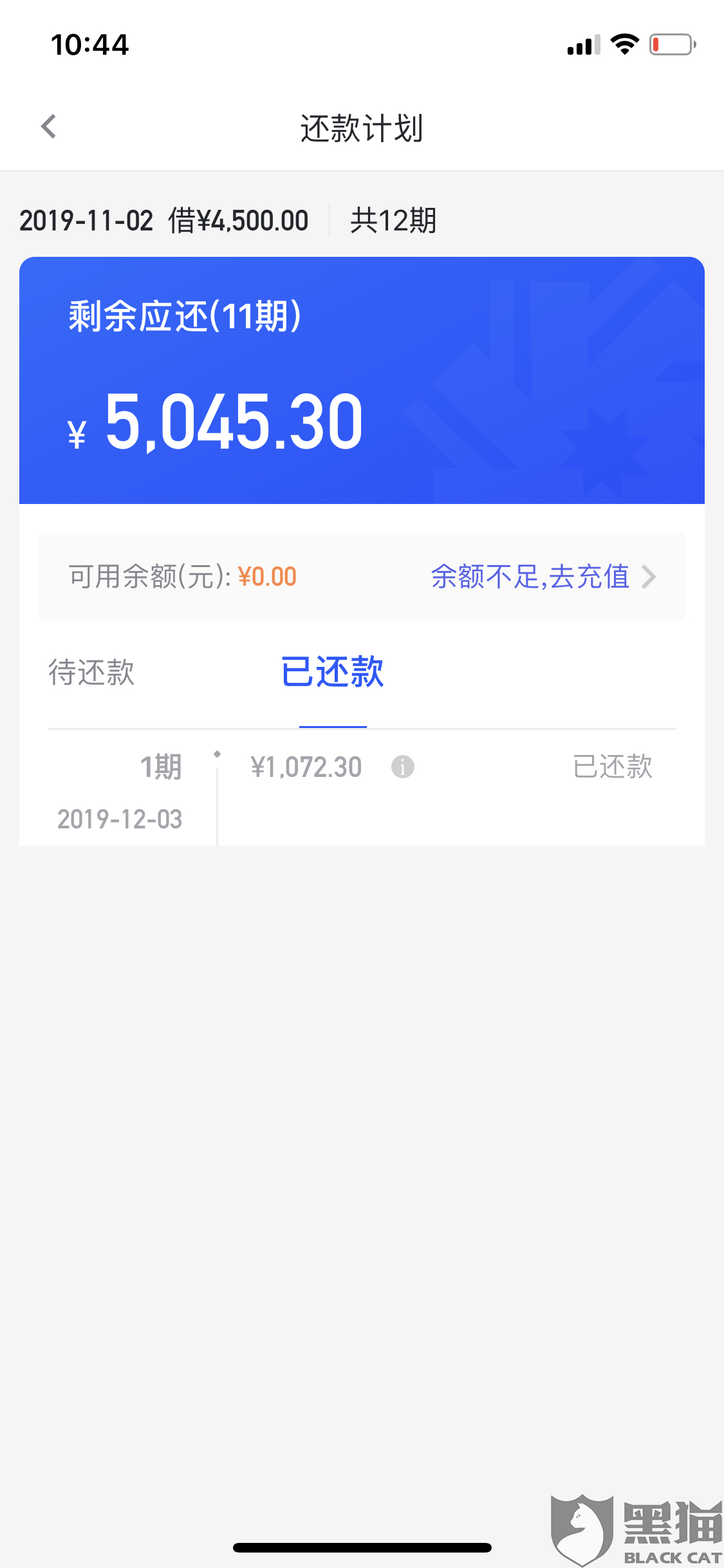The image size is (724, 1568).
Task: Show details via info icon beside ¥1,072.30
Action: tap(403, 767)
